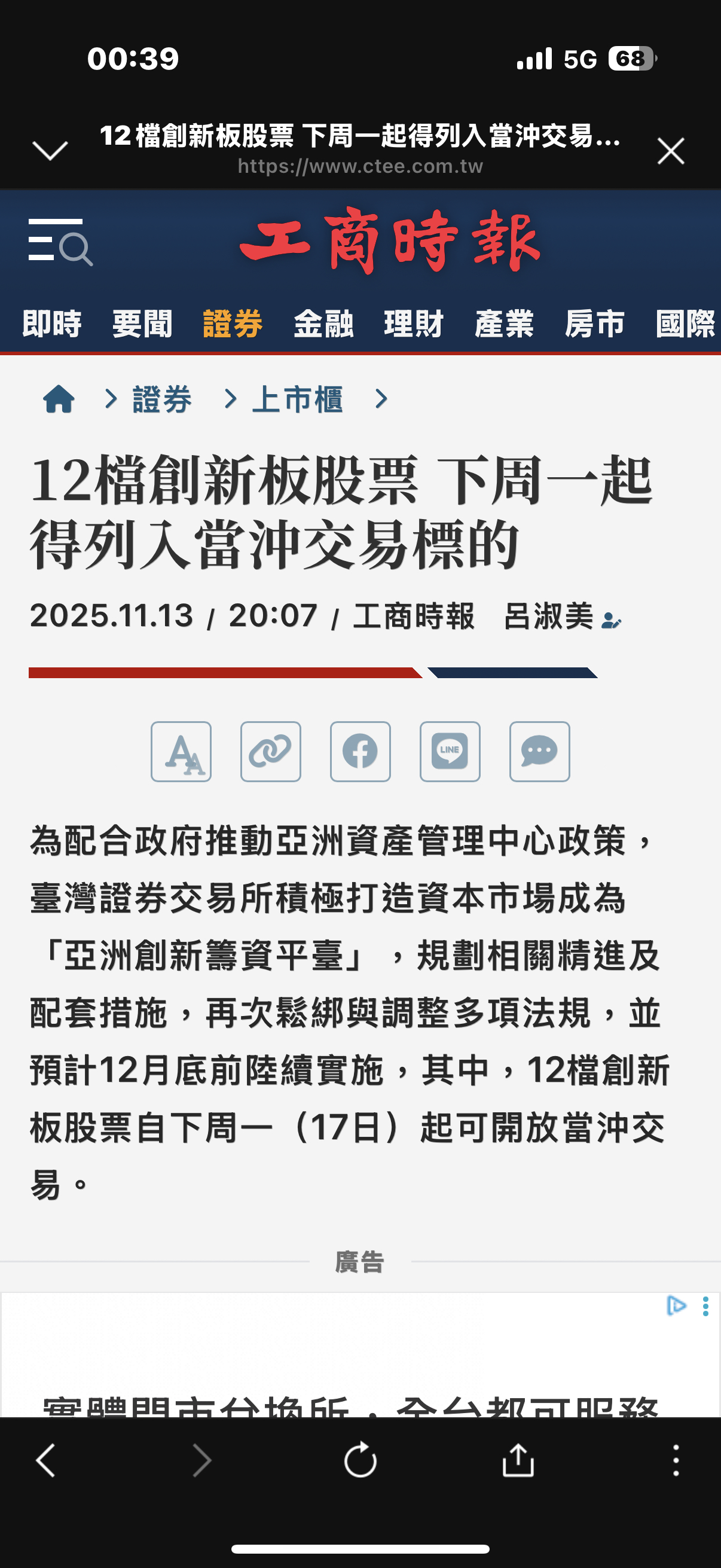Viewport: 721px width, 1568px height.
Task: Tap the home icon in the breadcrumb
Action: click(x=59, y=399)
